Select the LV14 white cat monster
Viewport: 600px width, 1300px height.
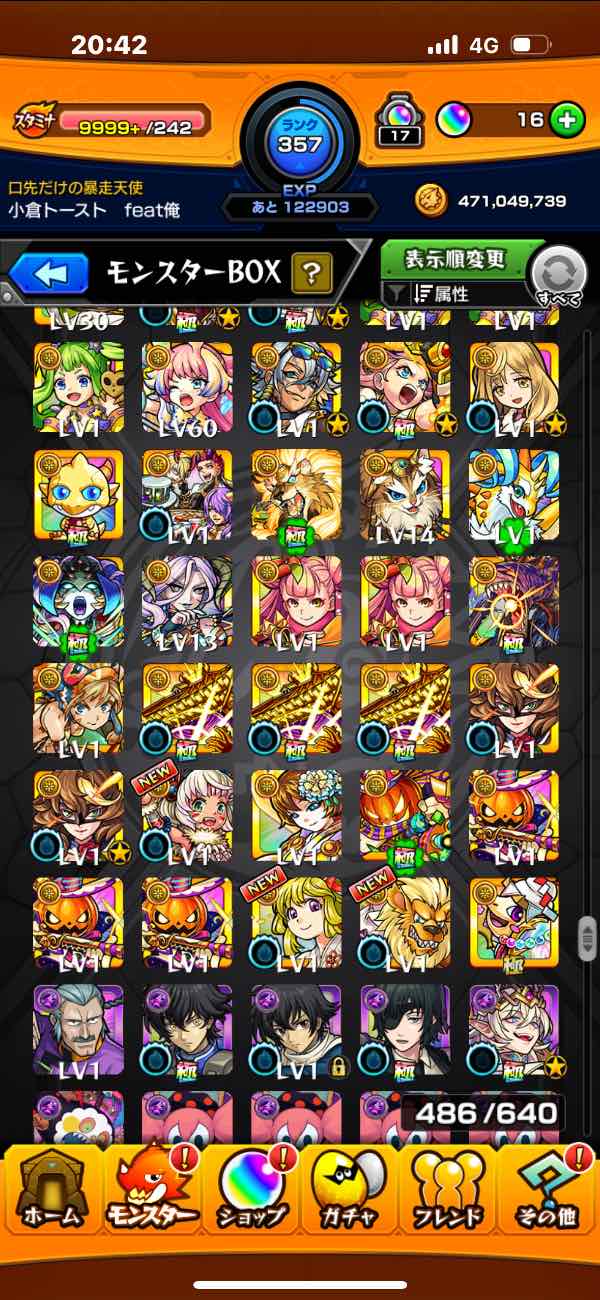(x=404, y=495)
